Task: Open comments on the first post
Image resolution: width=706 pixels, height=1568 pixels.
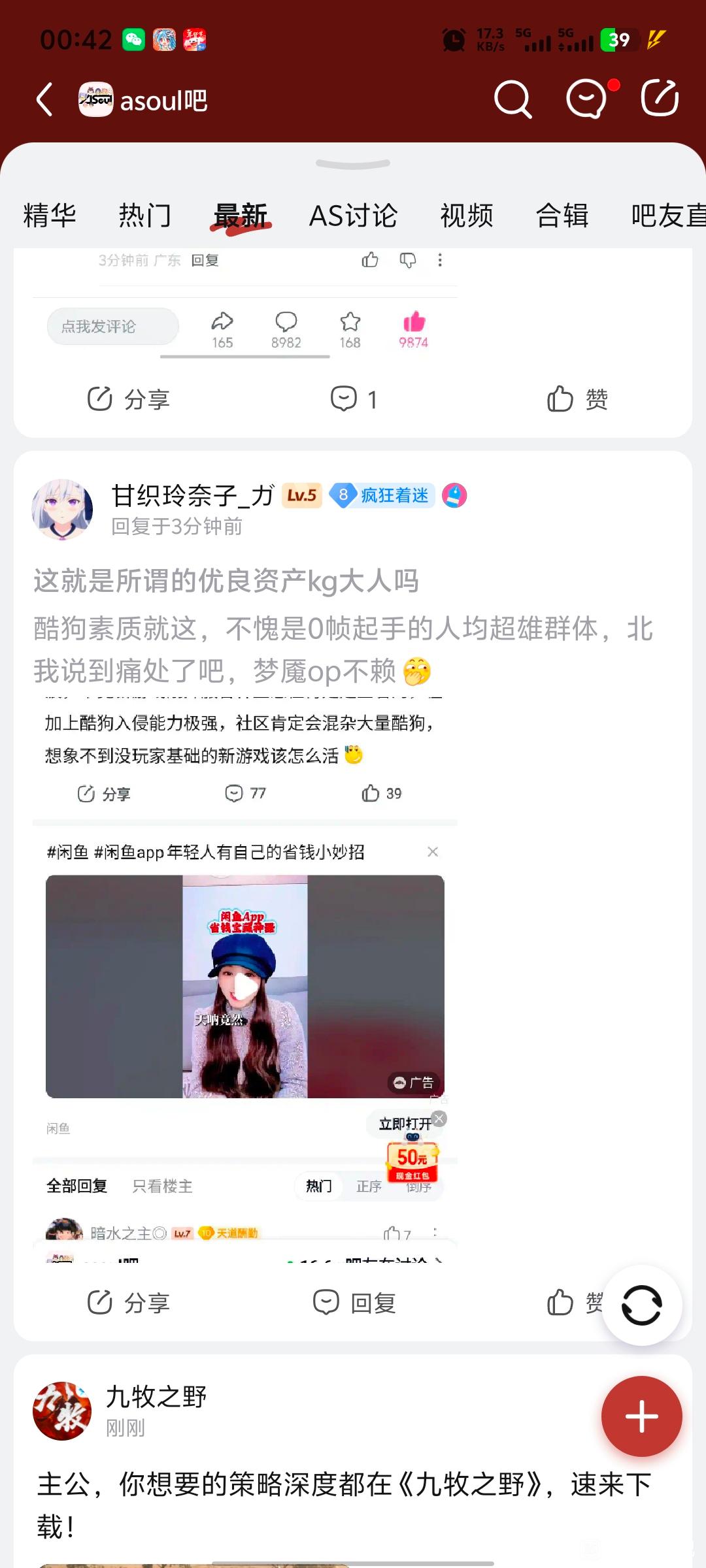Action: click(x=354, y=399)
